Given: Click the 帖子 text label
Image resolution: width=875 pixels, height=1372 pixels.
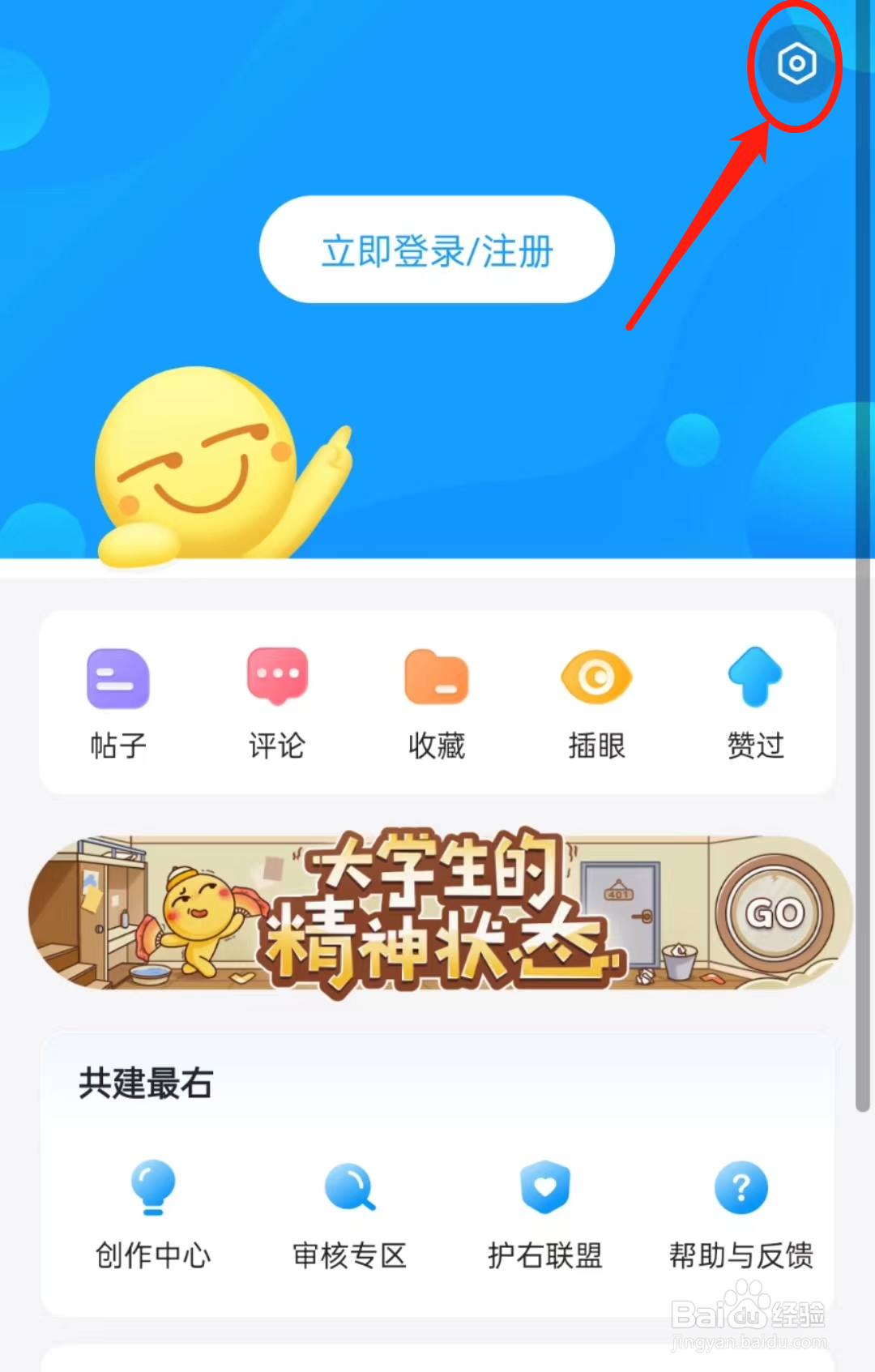Looking at the screenshot, I should [117, 746].
